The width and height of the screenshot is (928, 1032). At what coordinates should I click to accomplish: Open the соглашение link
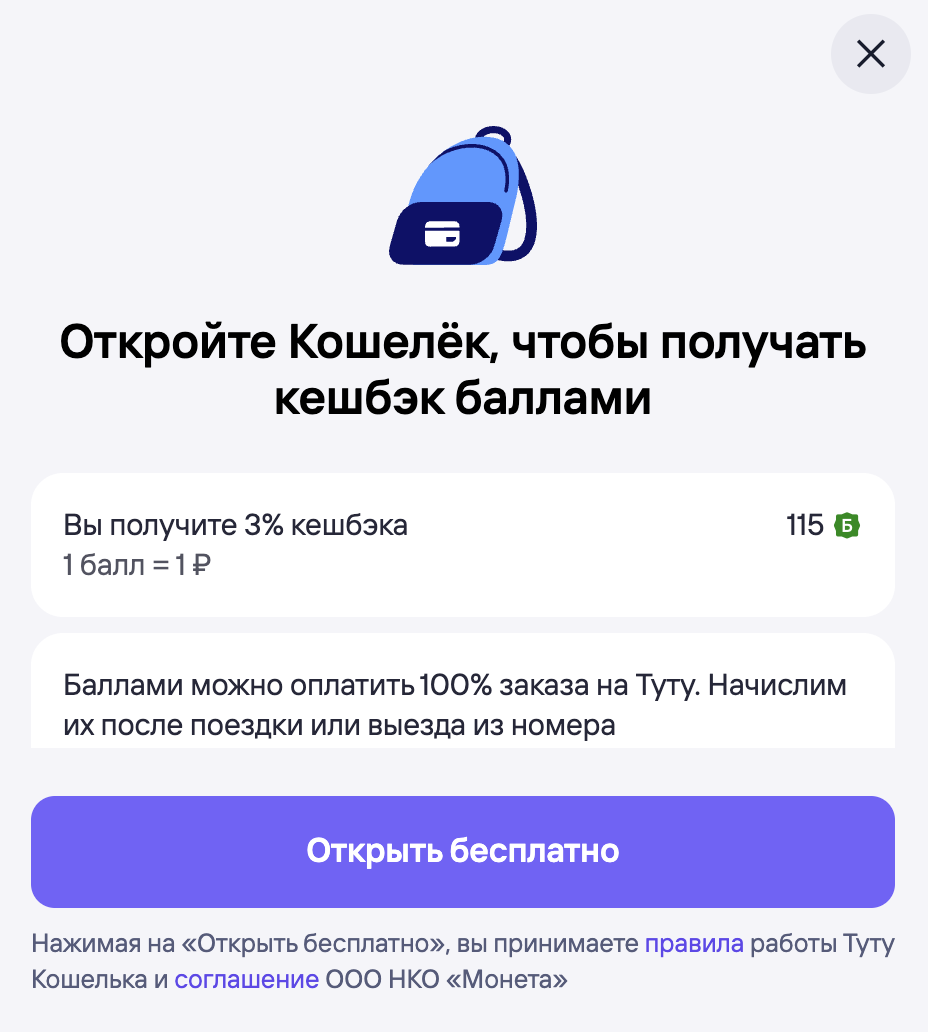[246, 979]
